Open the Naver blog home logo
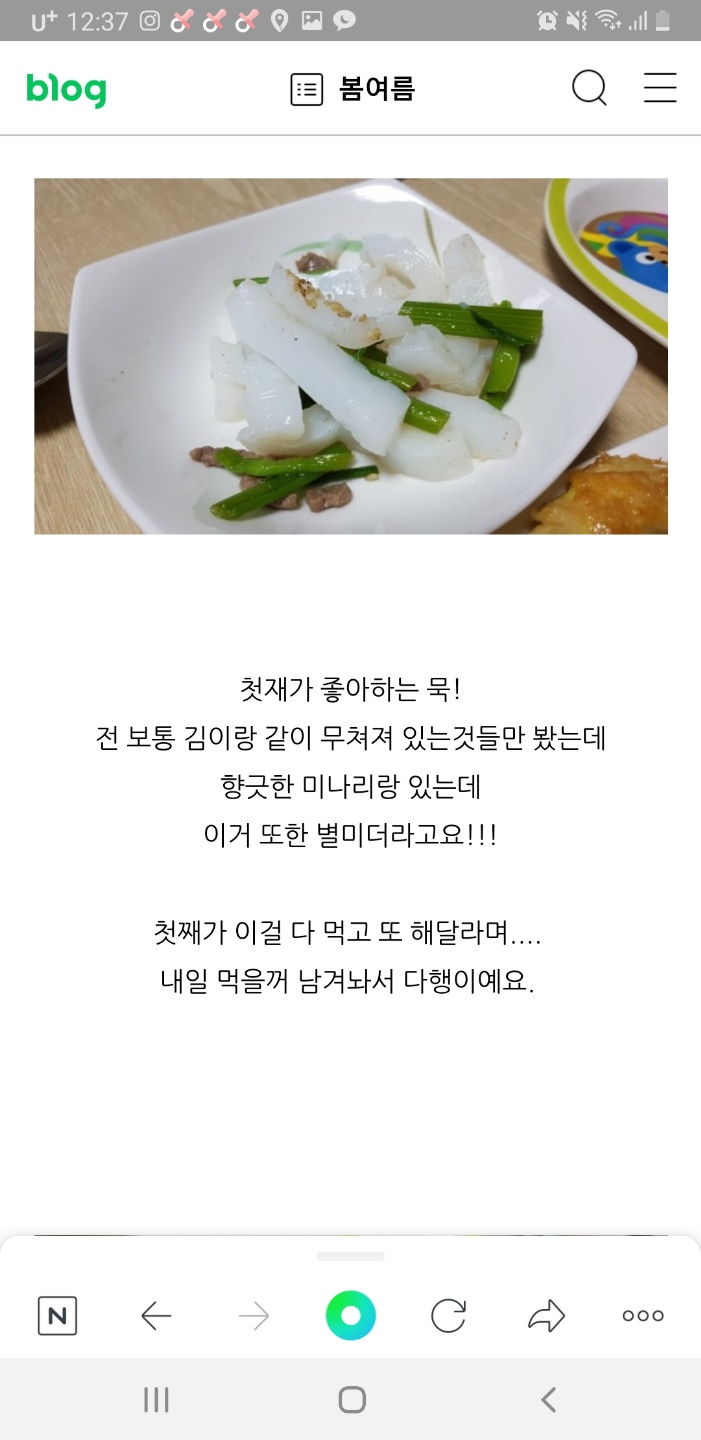The image size is (701, 1440). 66,90
